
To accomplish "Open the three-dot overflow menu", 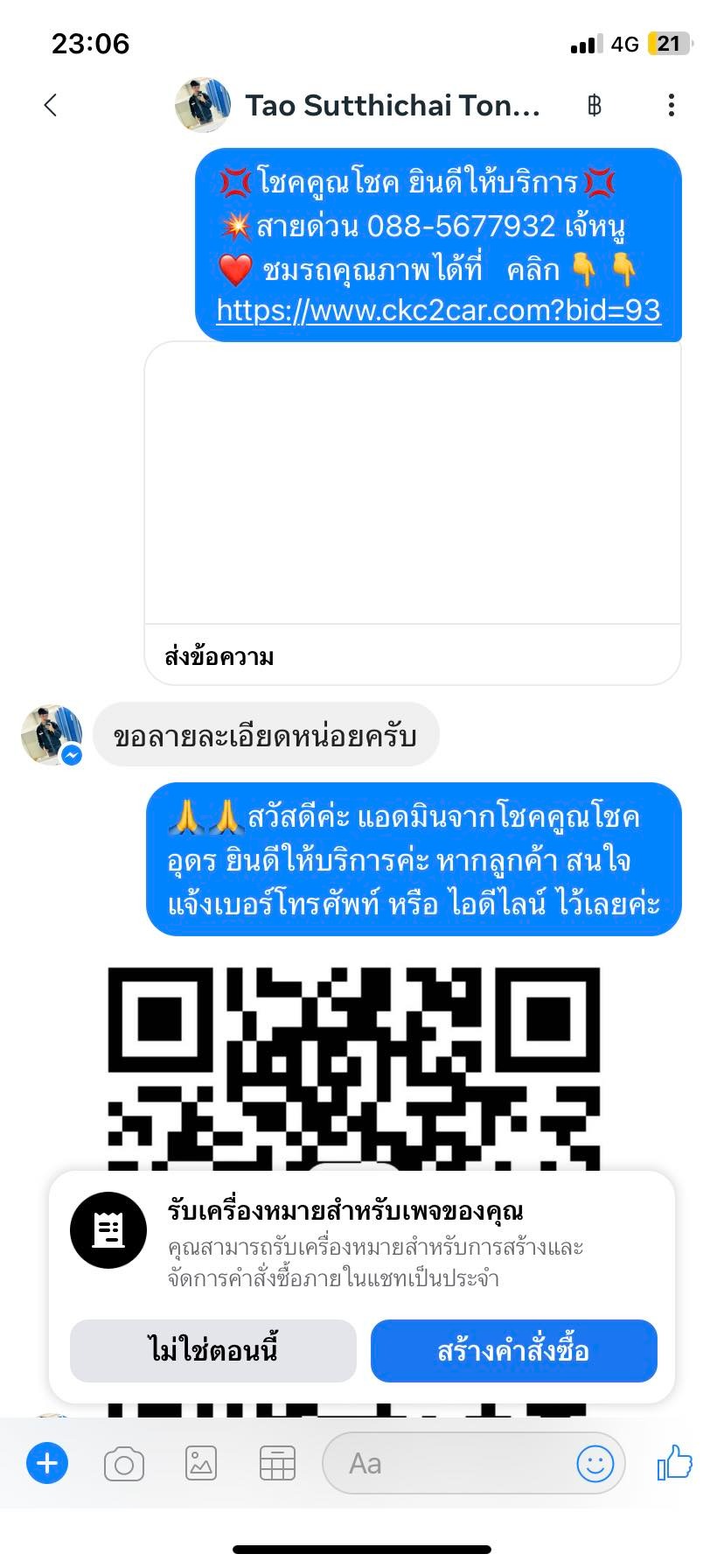I will click(x=671, y=106).
